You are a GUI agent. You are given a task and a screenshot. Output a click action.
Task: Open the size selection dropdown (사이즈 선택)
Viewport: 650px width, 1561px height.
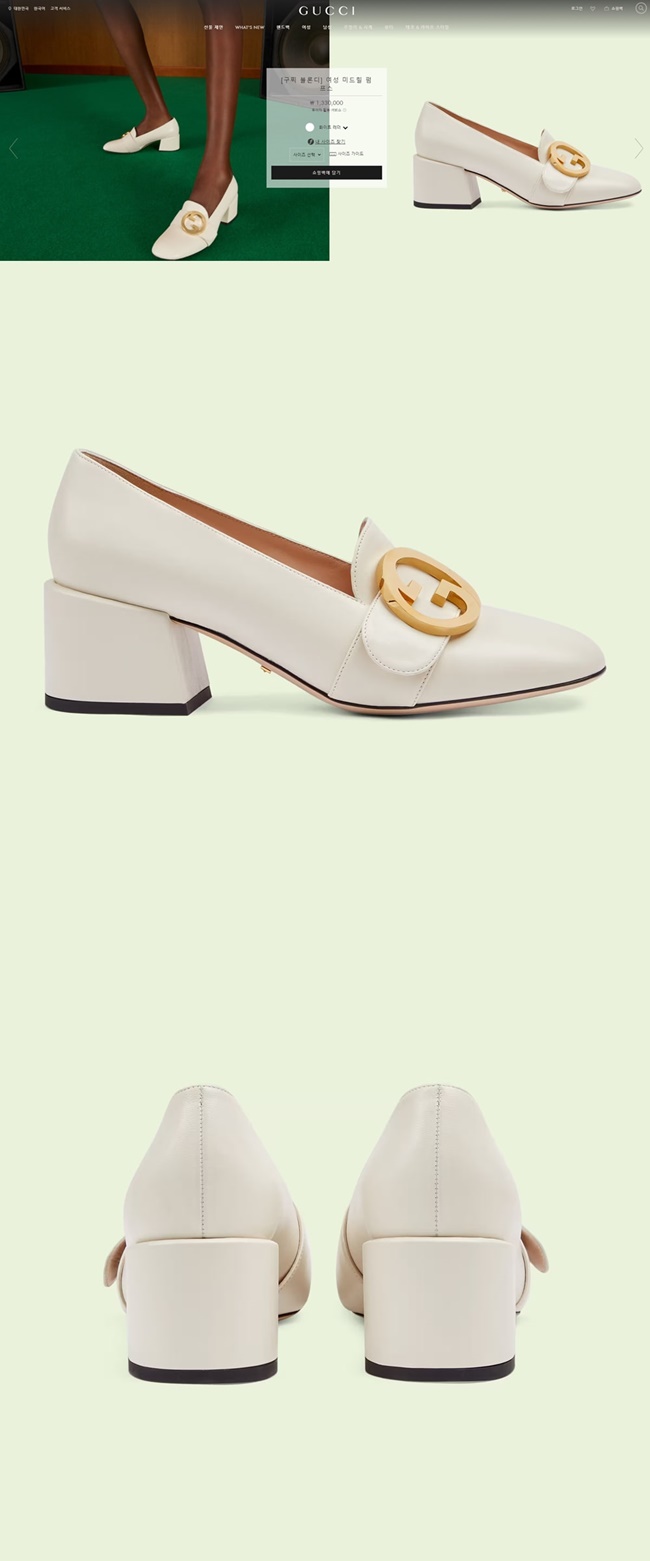[x=307, y=154]
